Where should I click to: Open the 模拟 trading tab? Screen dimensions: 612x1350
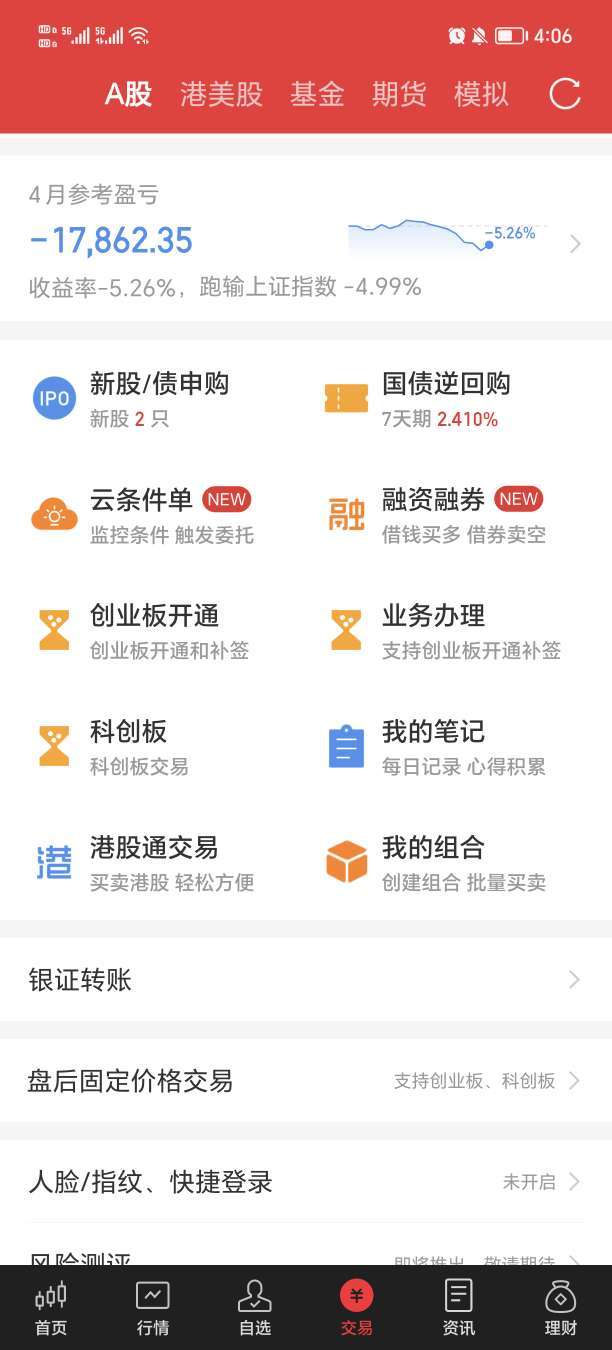point(481,94)
